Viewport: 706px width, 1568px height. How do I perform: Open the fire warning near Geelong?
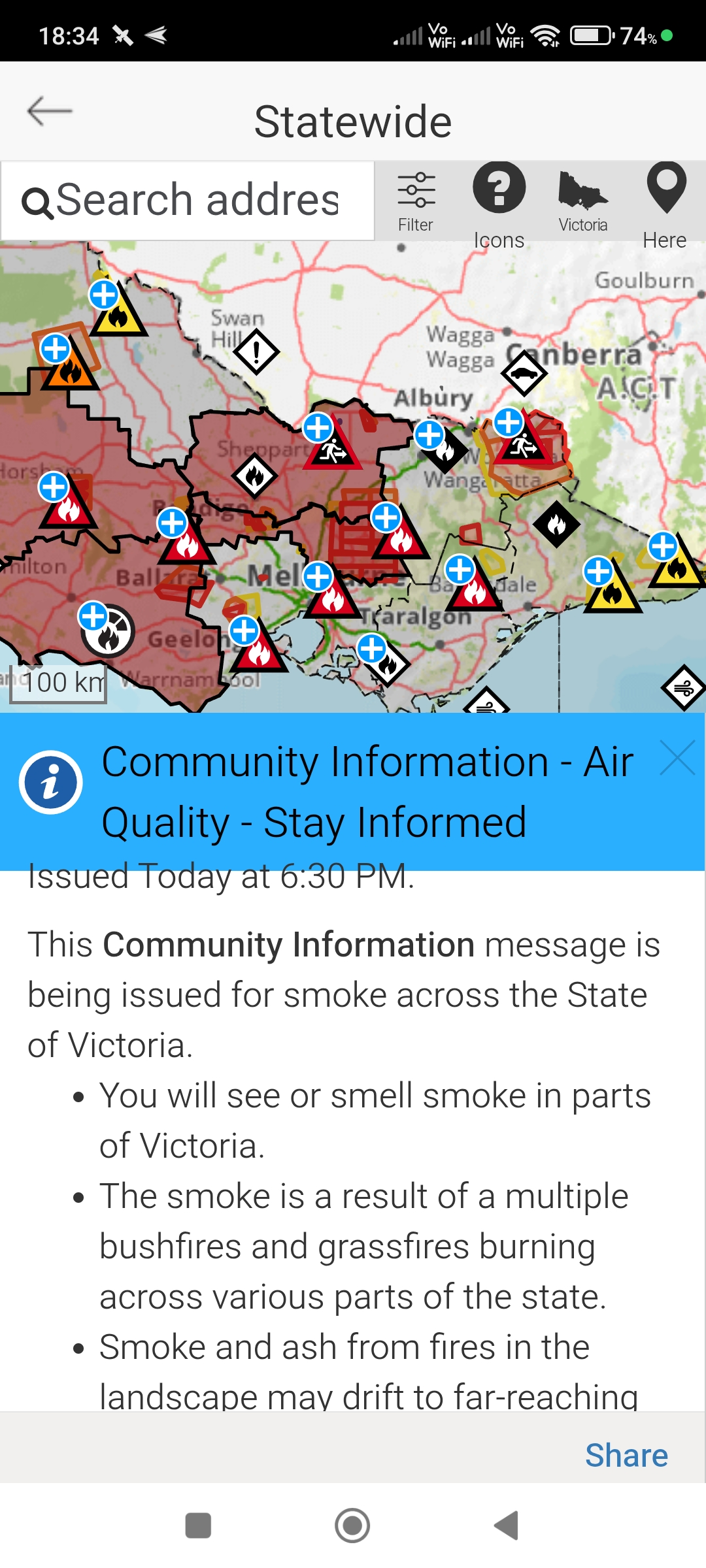coord(259,650)
